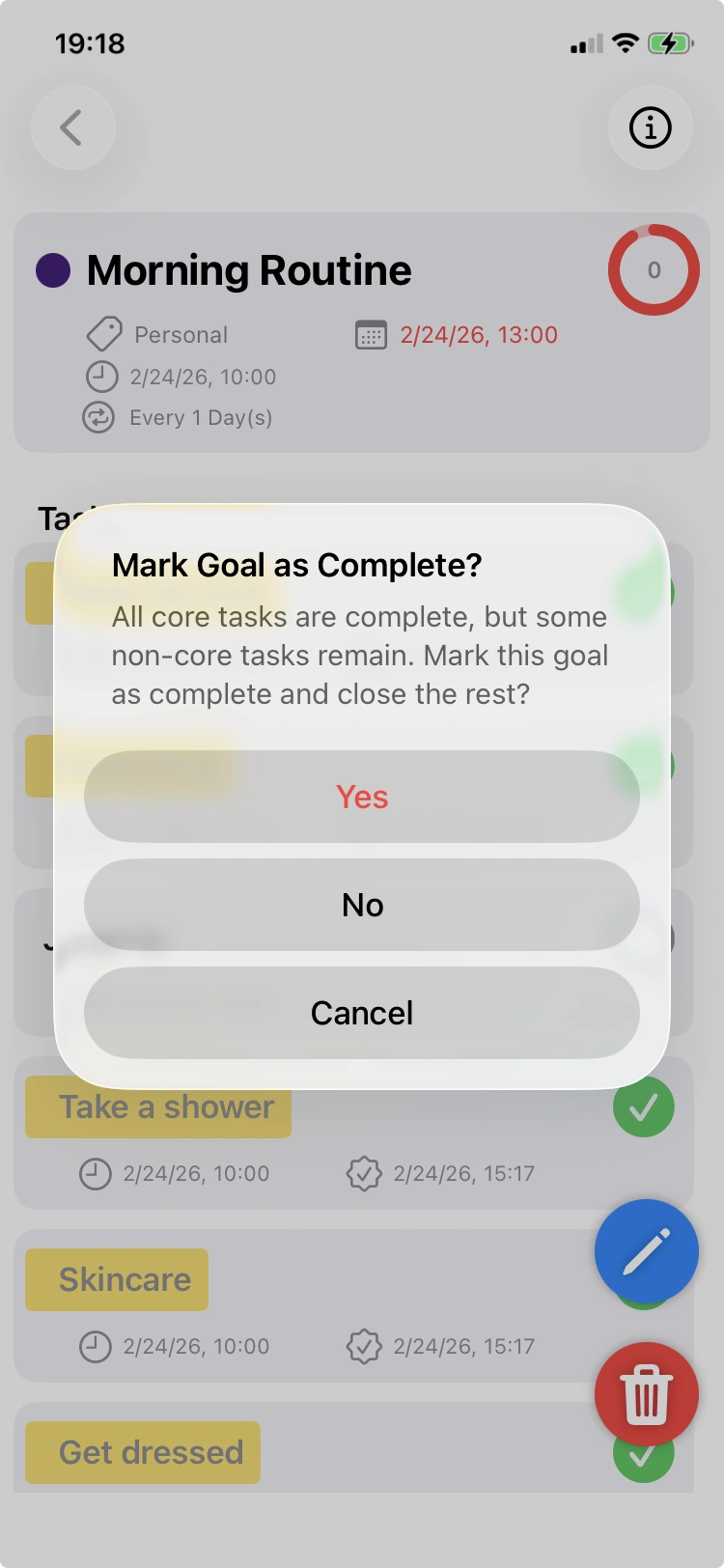The width and height of the screenshot is (724, 1568).
Task: Click the trash delete floating button
Action: pos(645,1393)
